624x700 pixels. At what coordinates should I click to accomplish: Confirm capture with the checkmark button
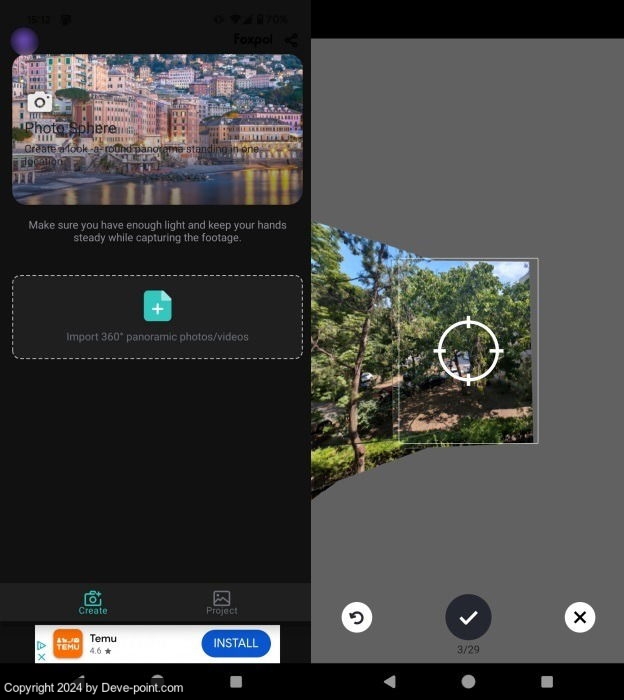point(468,617)
